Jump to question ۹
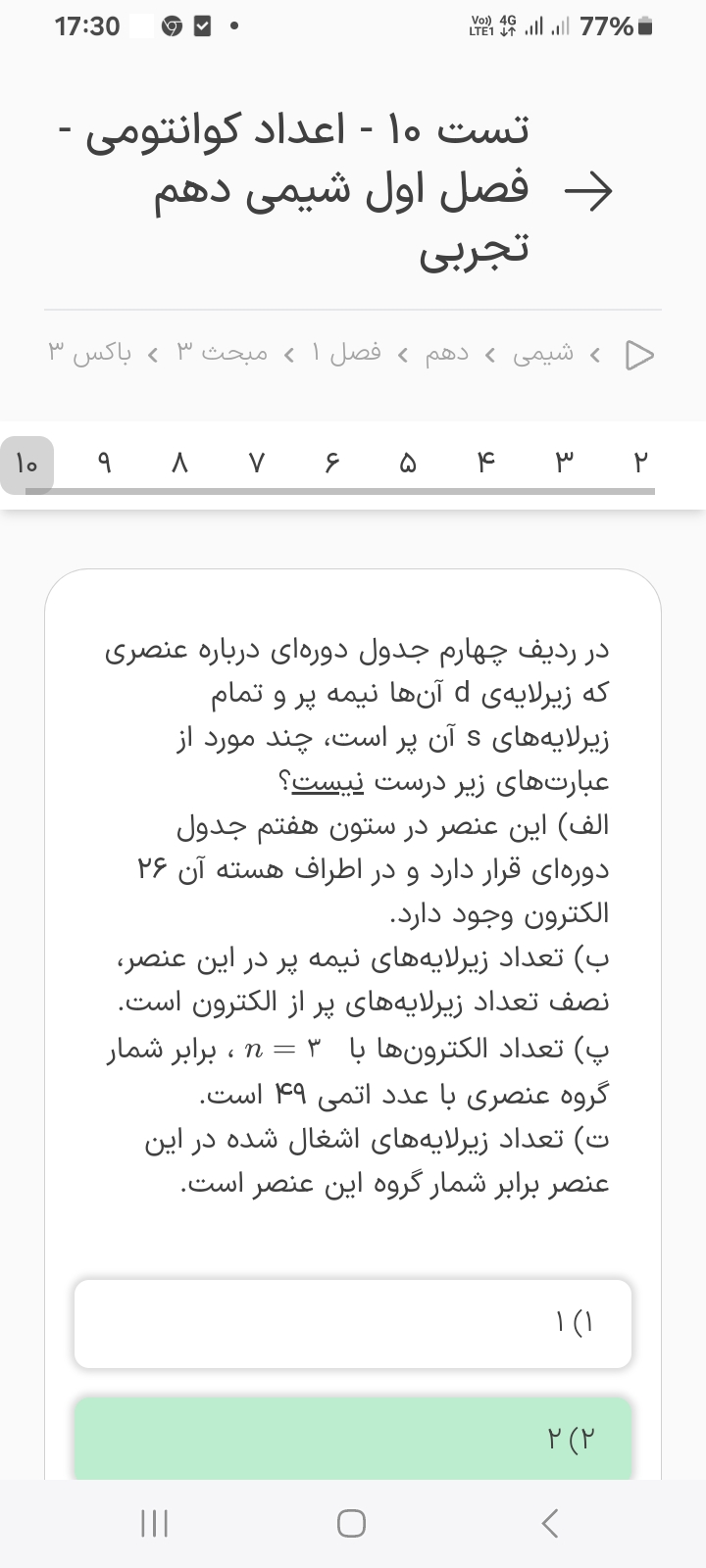 coord(104,463)
